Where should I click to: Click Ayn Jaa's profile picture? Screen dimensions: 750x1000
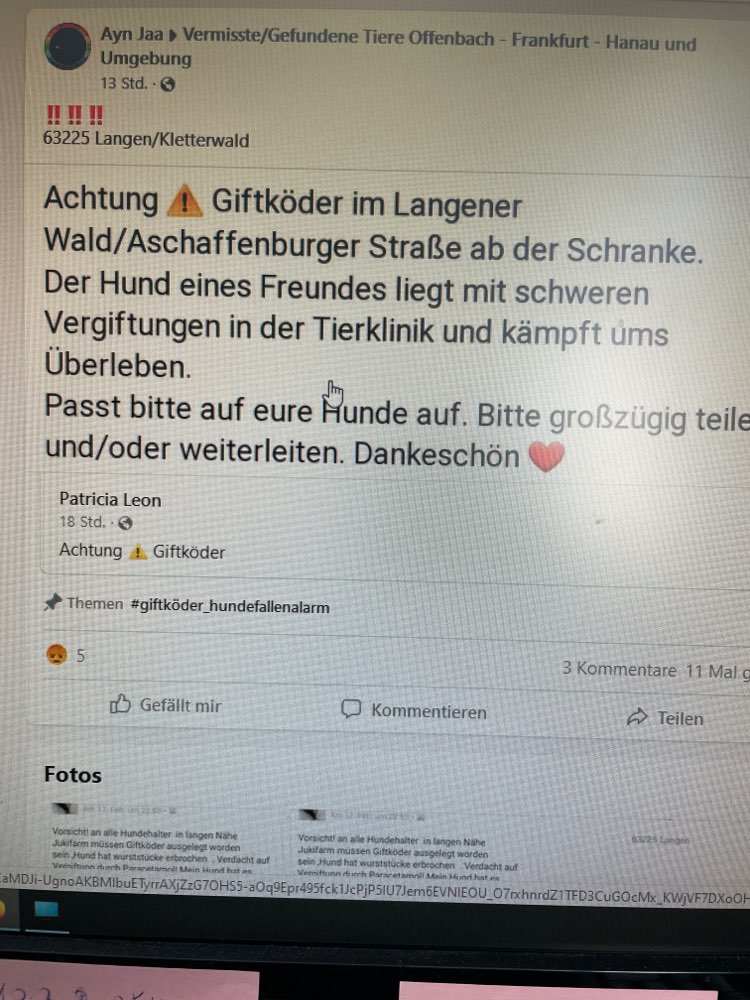coord(68,48)
